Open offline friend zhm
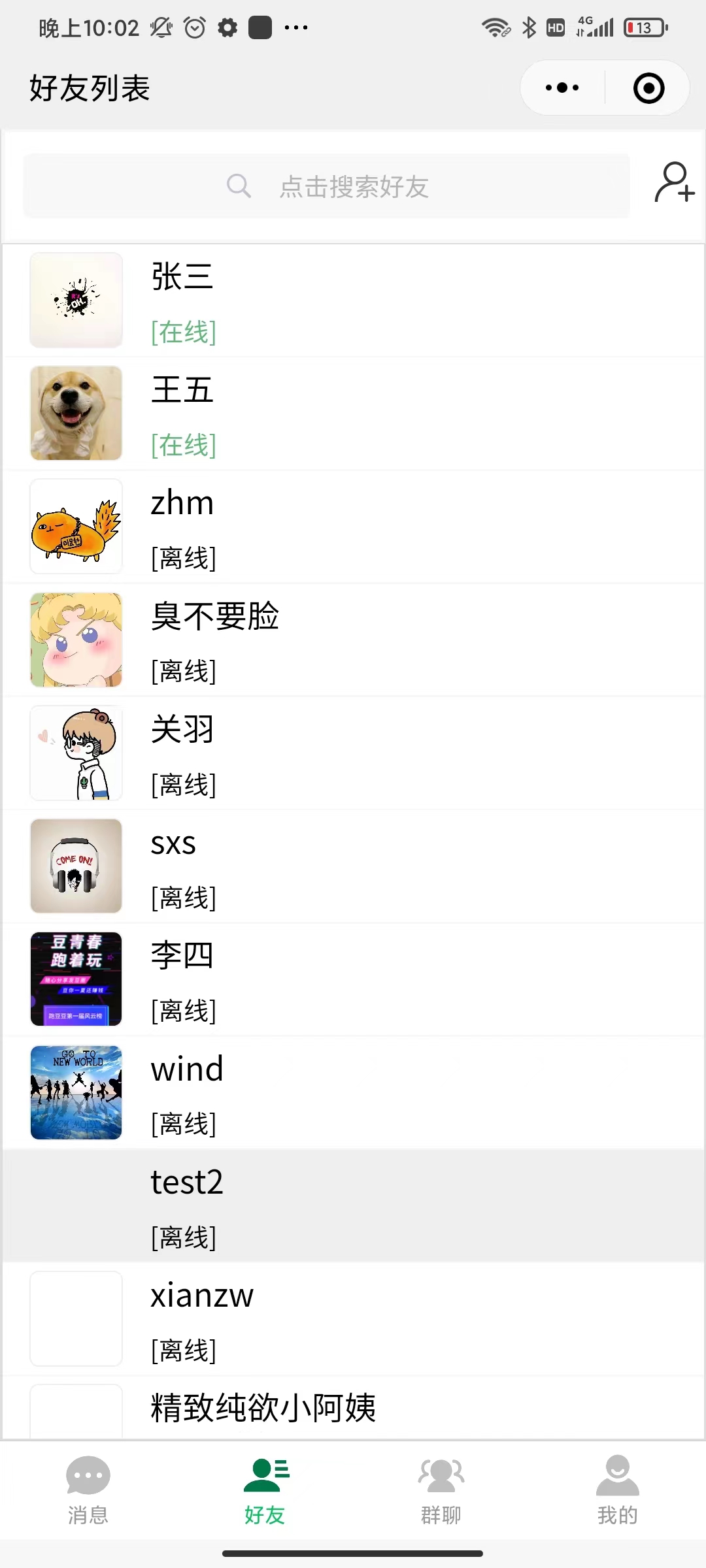 (353, 527)
